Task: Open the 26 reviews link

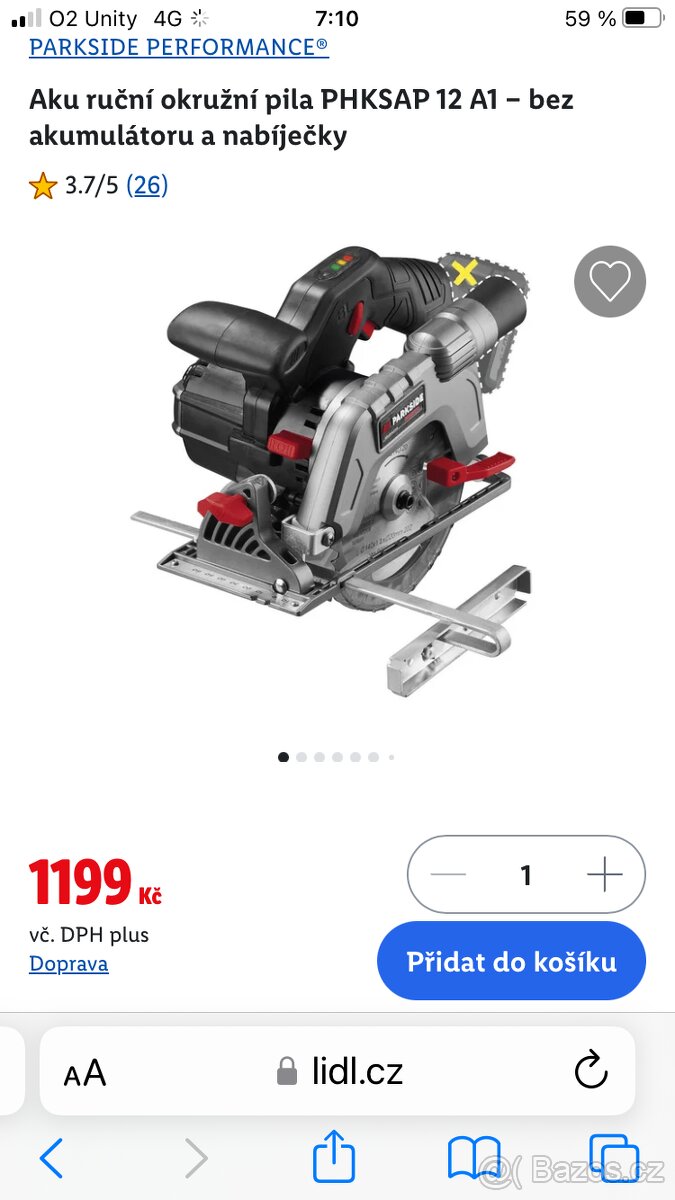Action: [147, 185]
